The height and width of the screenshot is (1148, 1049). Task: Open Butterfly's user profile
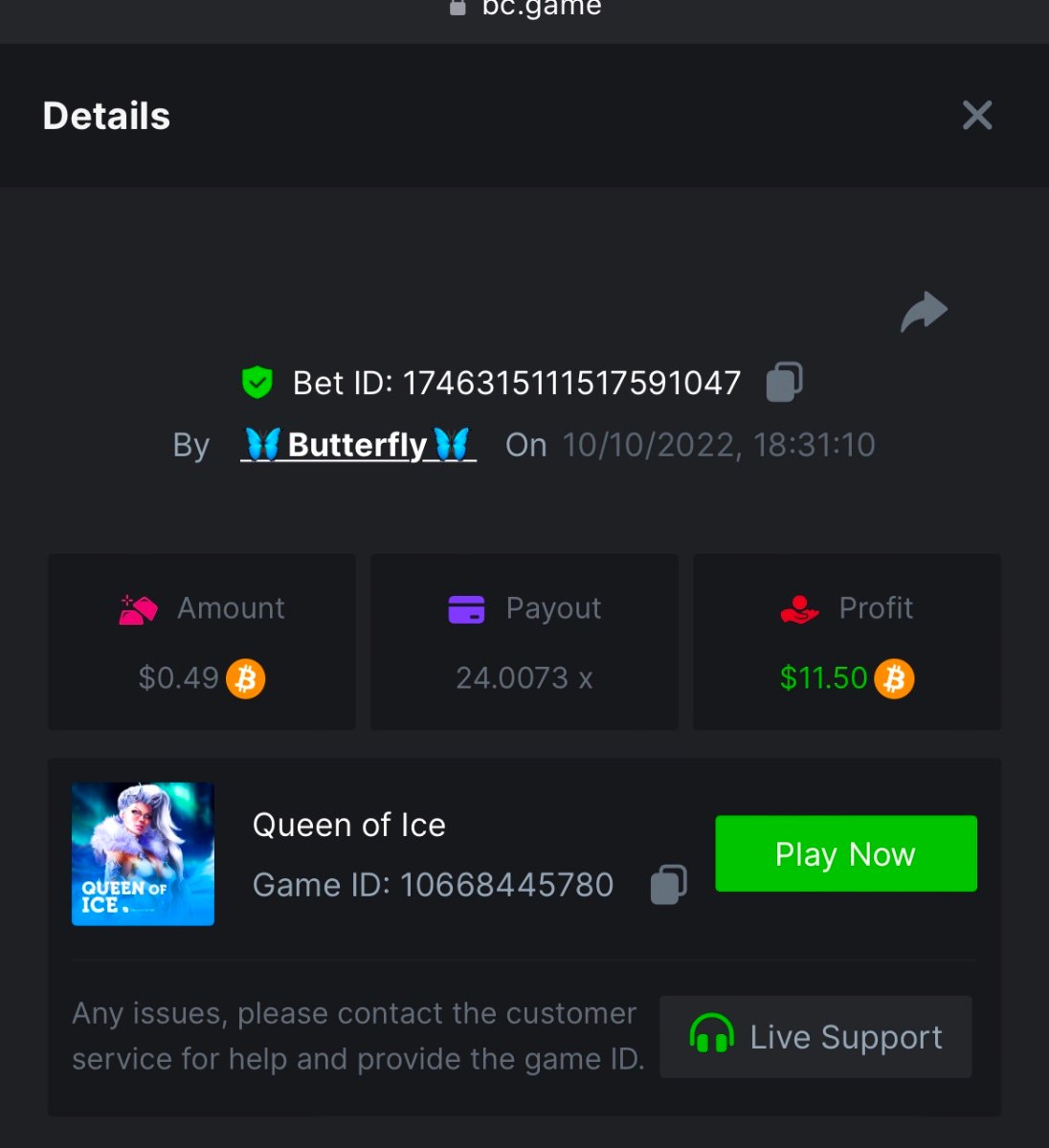pos(358,445)
